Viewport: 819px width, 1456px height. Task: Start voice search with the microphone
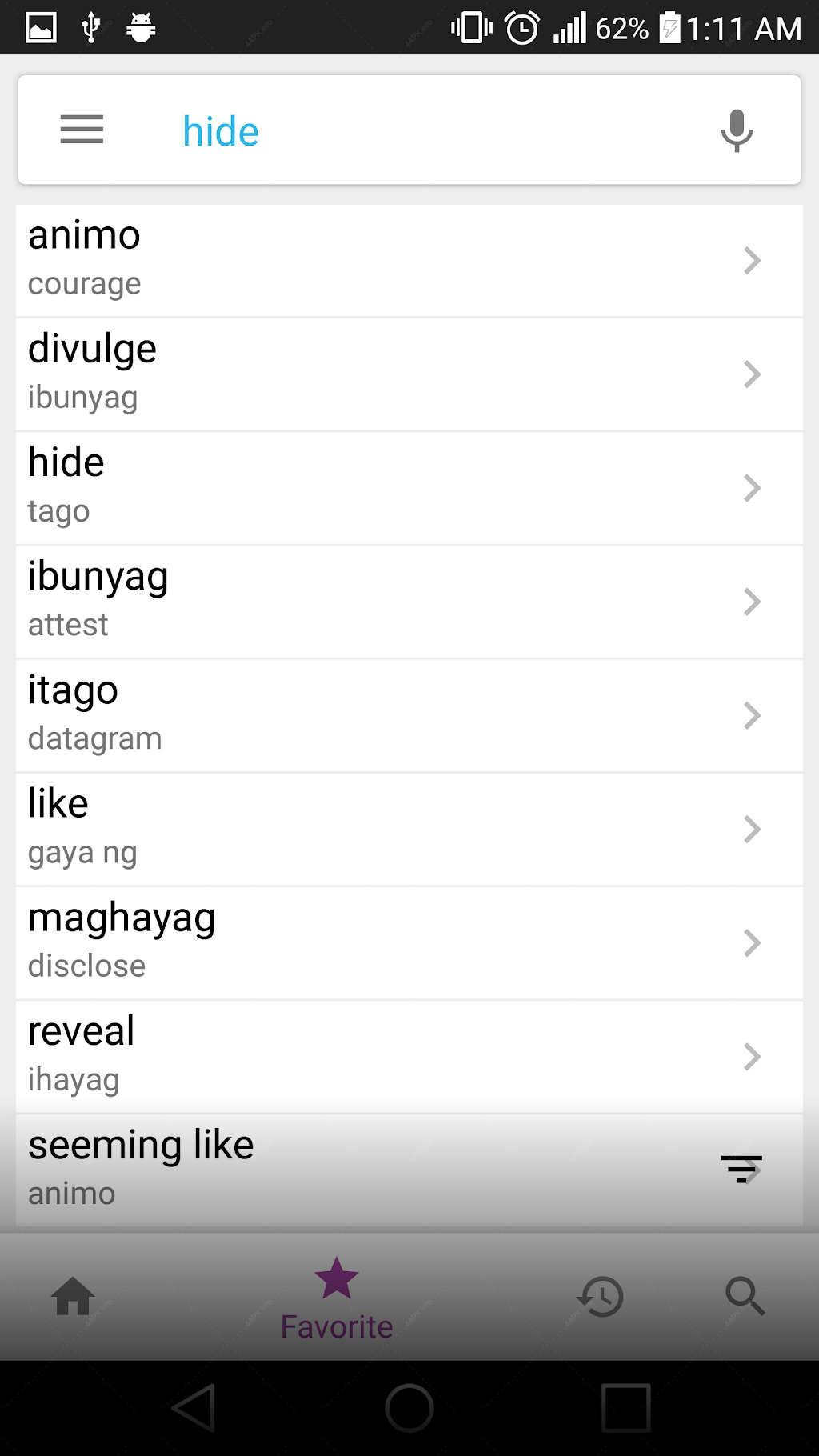coord(737,130)
